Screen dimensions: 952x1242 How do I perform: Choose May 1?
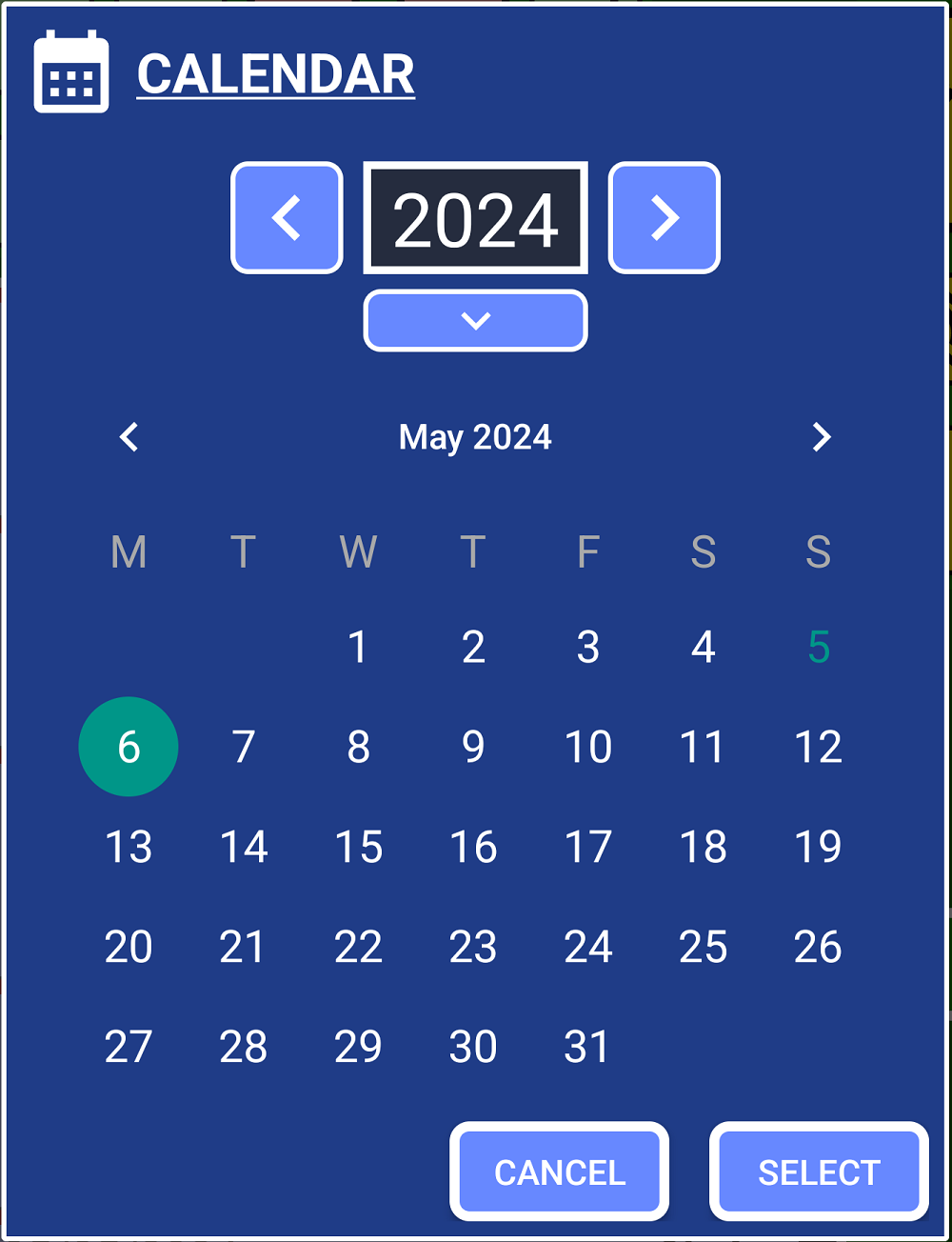click(358, 648)
